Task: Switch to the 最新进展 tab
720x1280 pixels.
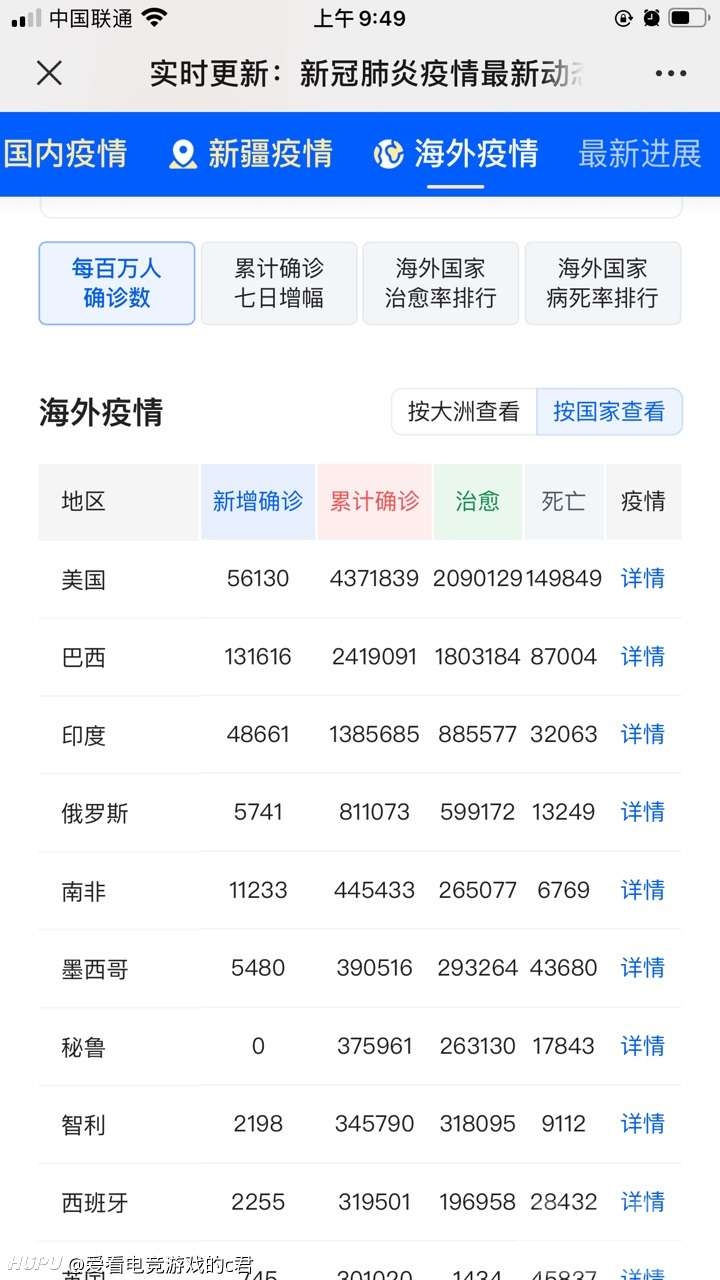Action: tap(640, 154)
